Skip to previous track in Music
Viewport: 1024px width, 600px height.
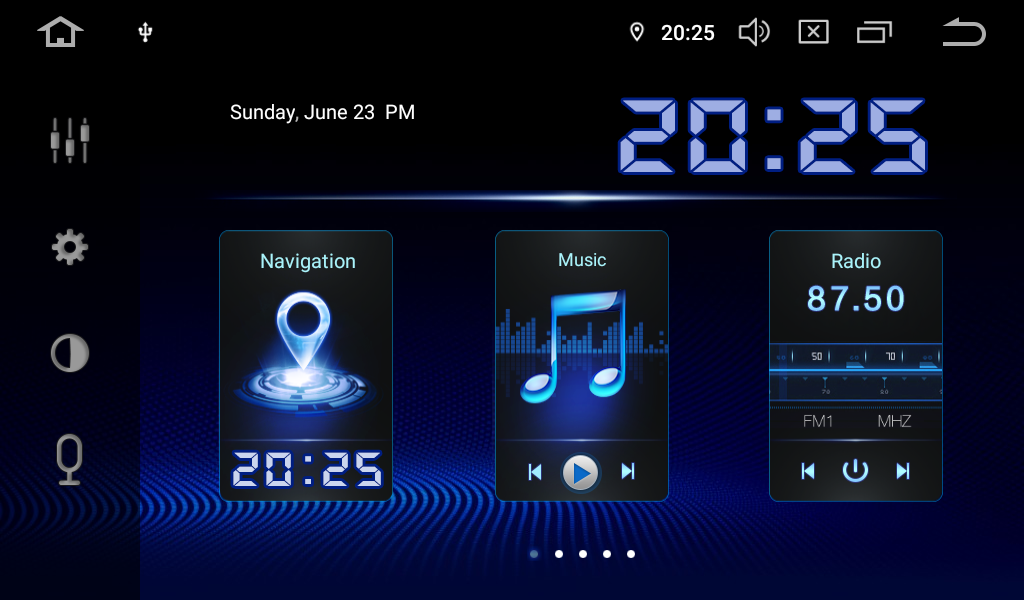pos(535,472)
